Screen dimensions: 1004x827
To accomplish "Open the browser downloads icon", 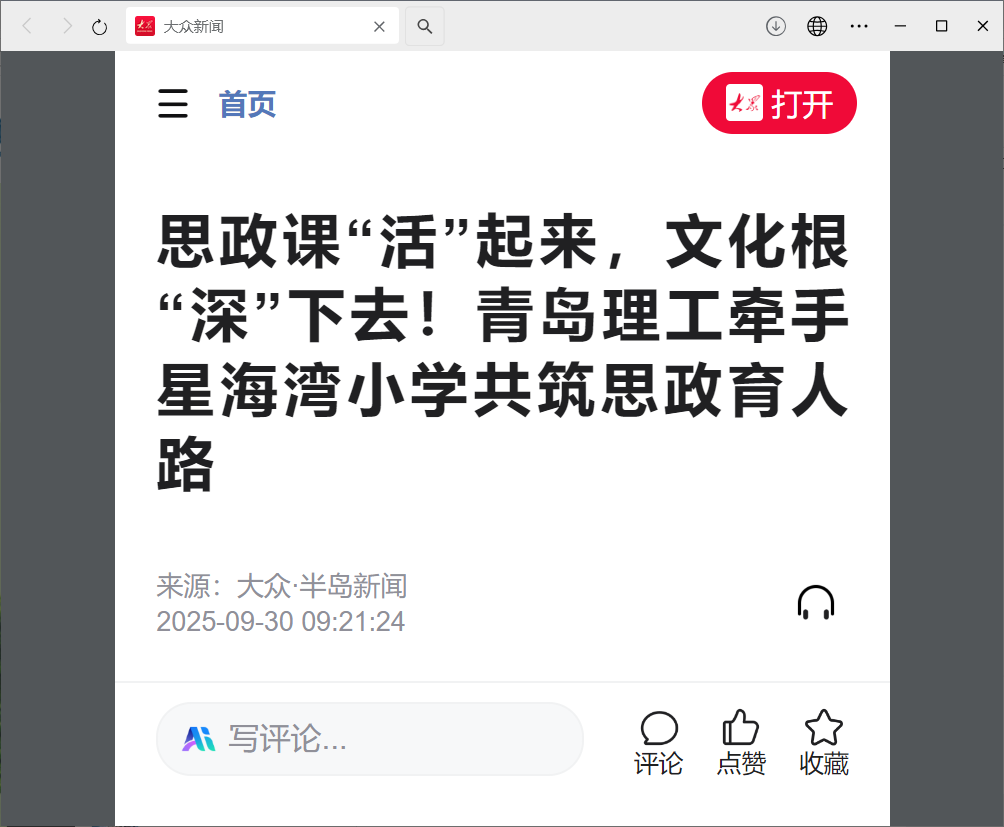I will [x=776, y=27].
